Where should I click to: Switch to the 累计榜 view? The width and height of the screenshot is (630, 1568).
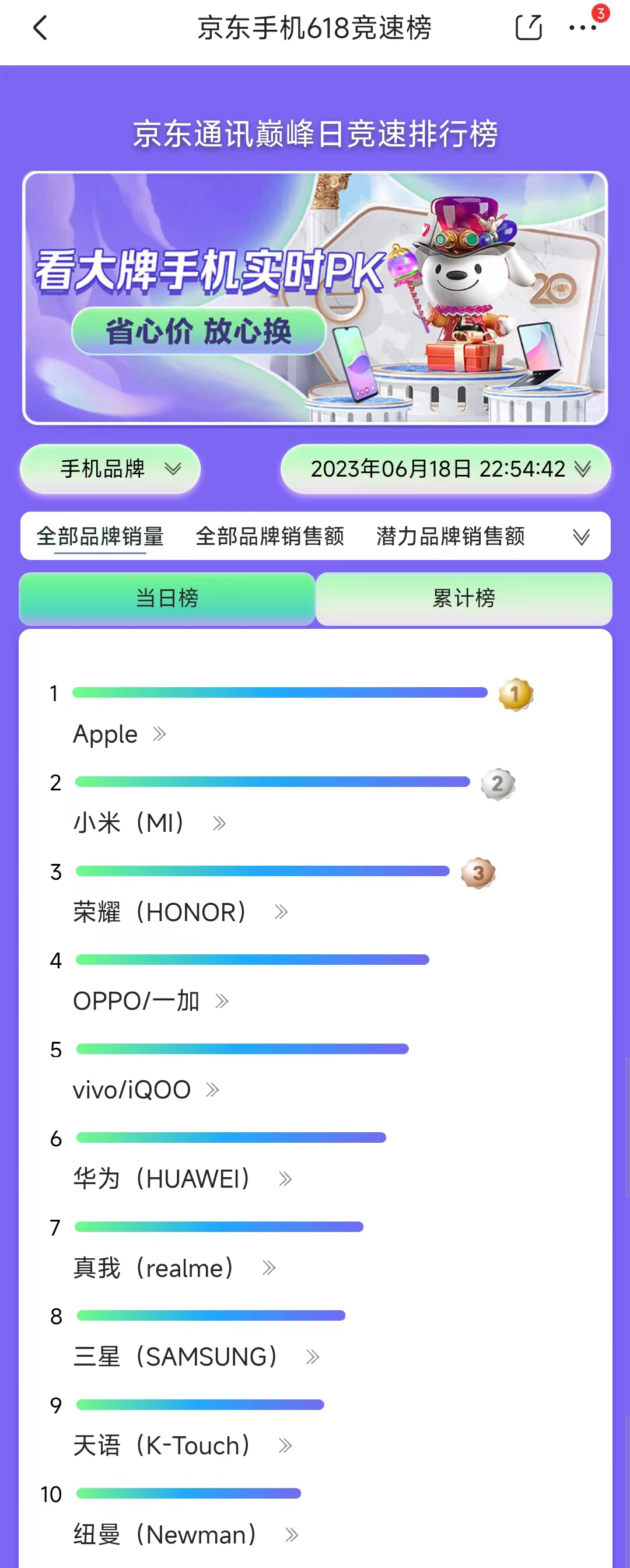[x=465, y=599]
